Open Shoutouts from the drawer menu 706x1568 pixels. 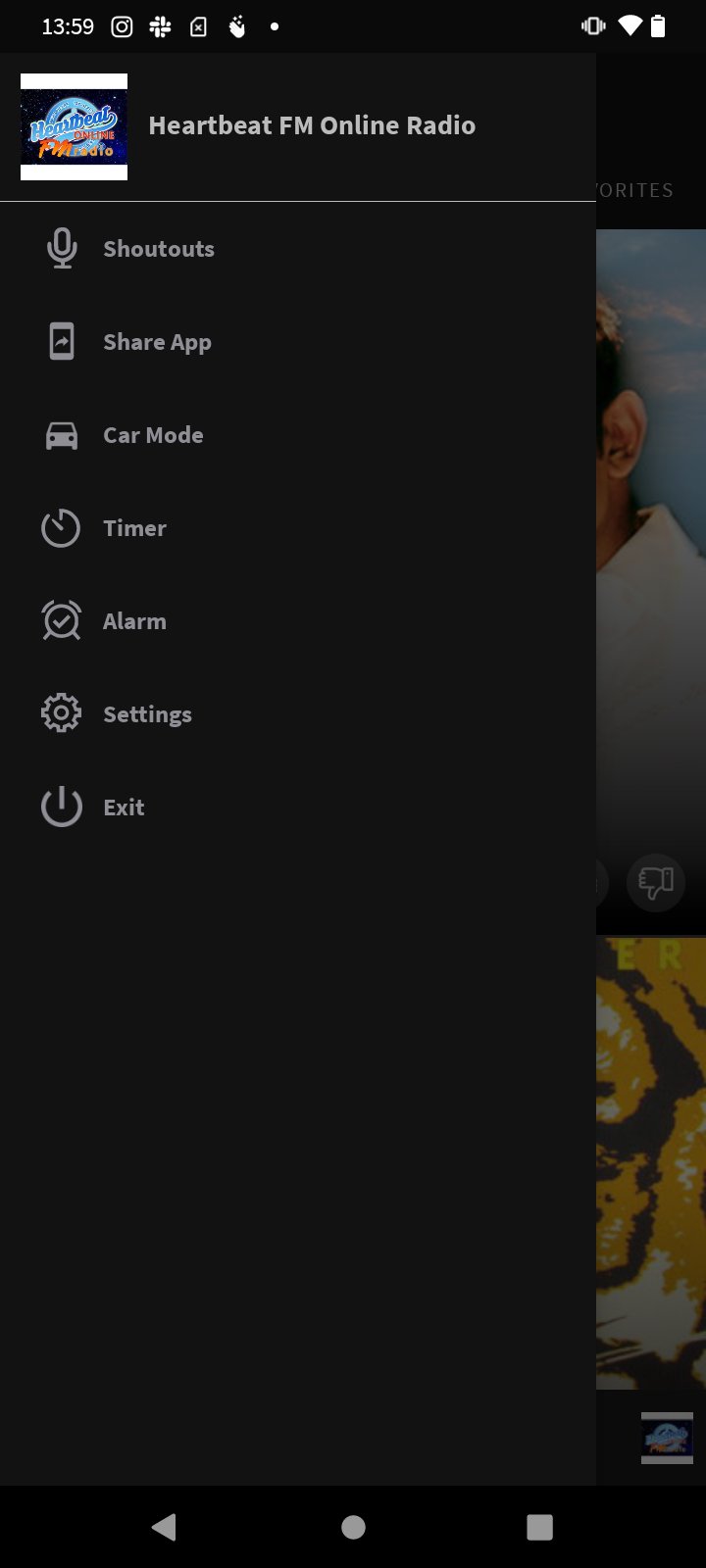[x=158, y=249]
